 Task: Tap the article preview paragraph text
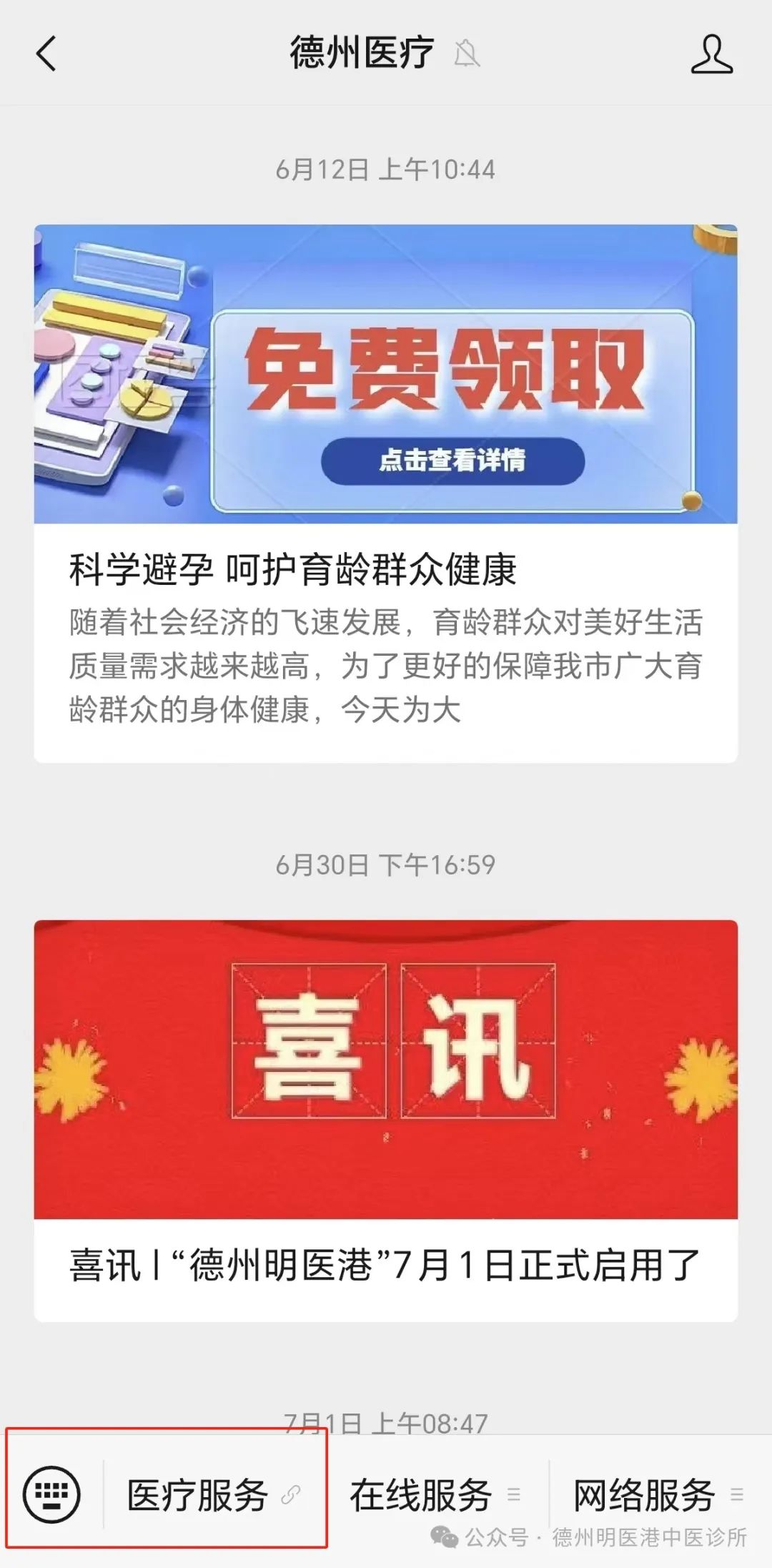click(x=386, y=661)
